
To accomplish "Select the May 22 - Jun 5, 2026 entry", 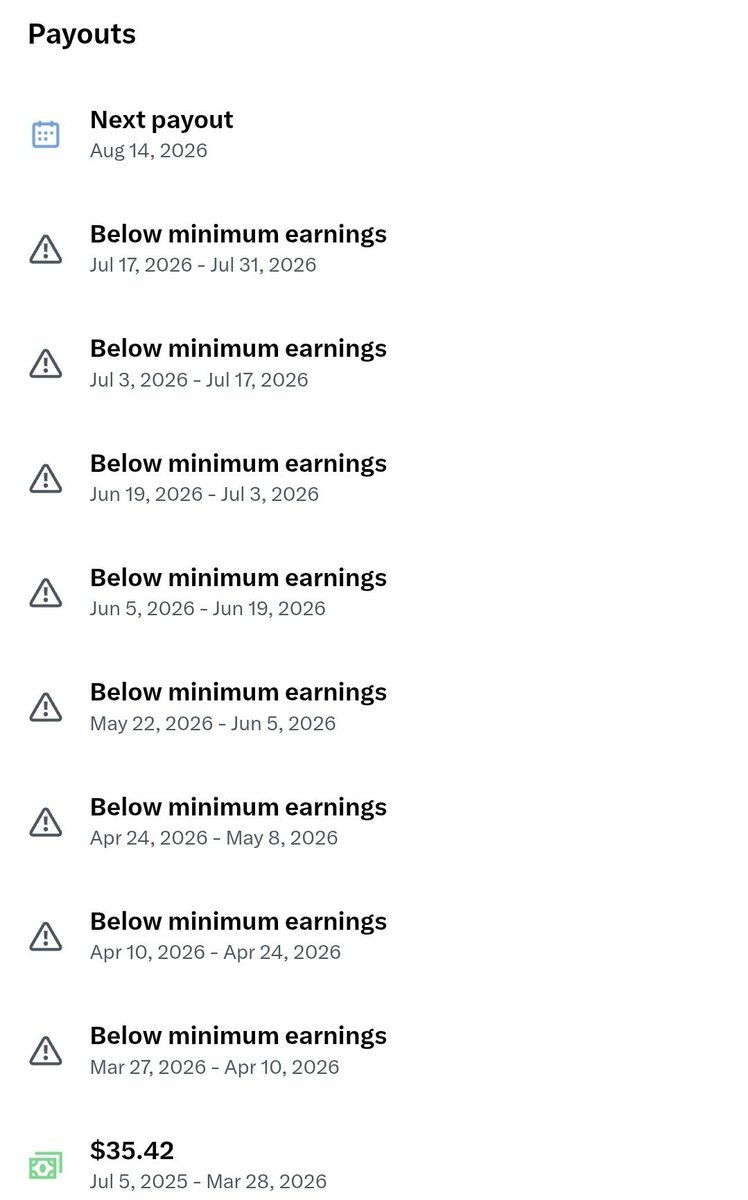I will (x=374, y=706).
